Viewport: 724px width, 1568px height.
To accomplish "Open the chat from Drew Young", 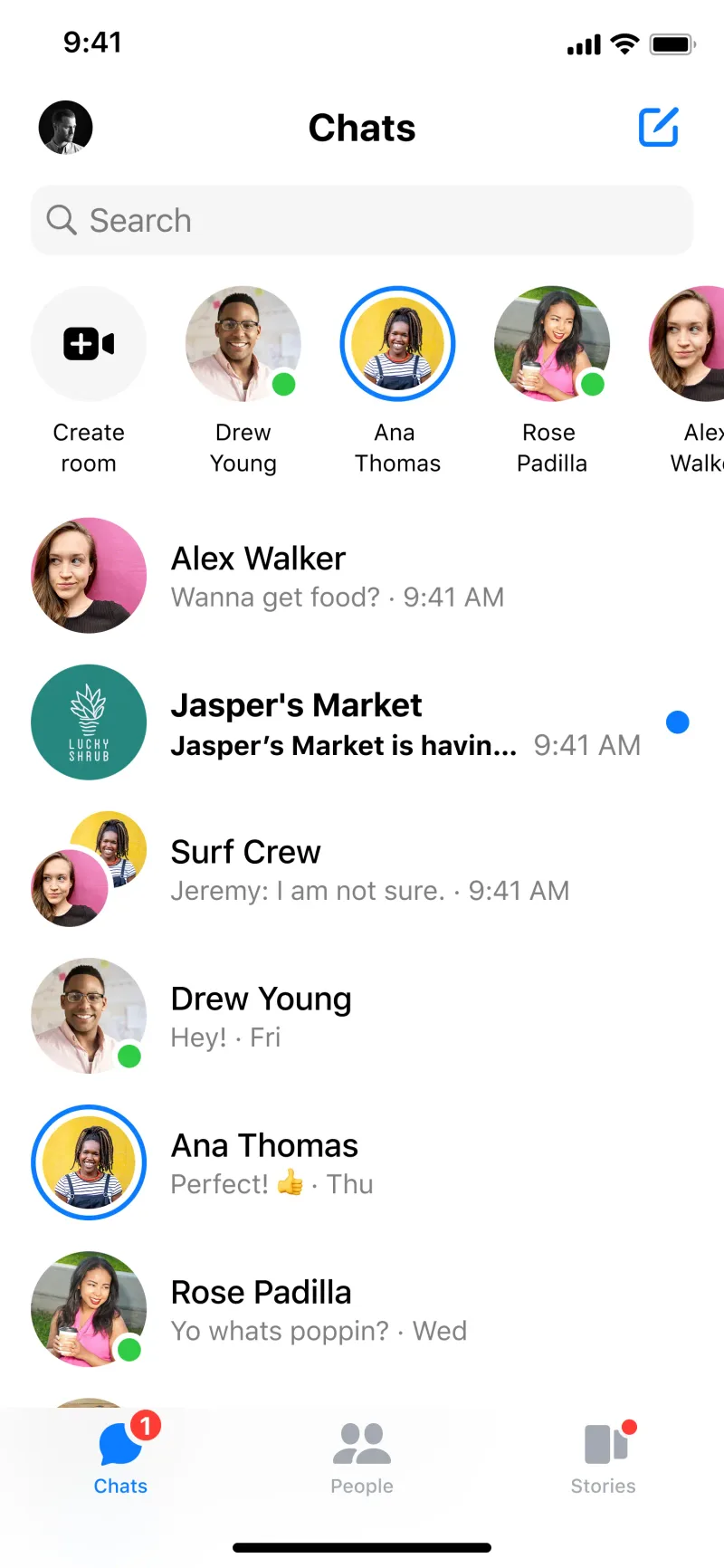I will click(362, 1016).
